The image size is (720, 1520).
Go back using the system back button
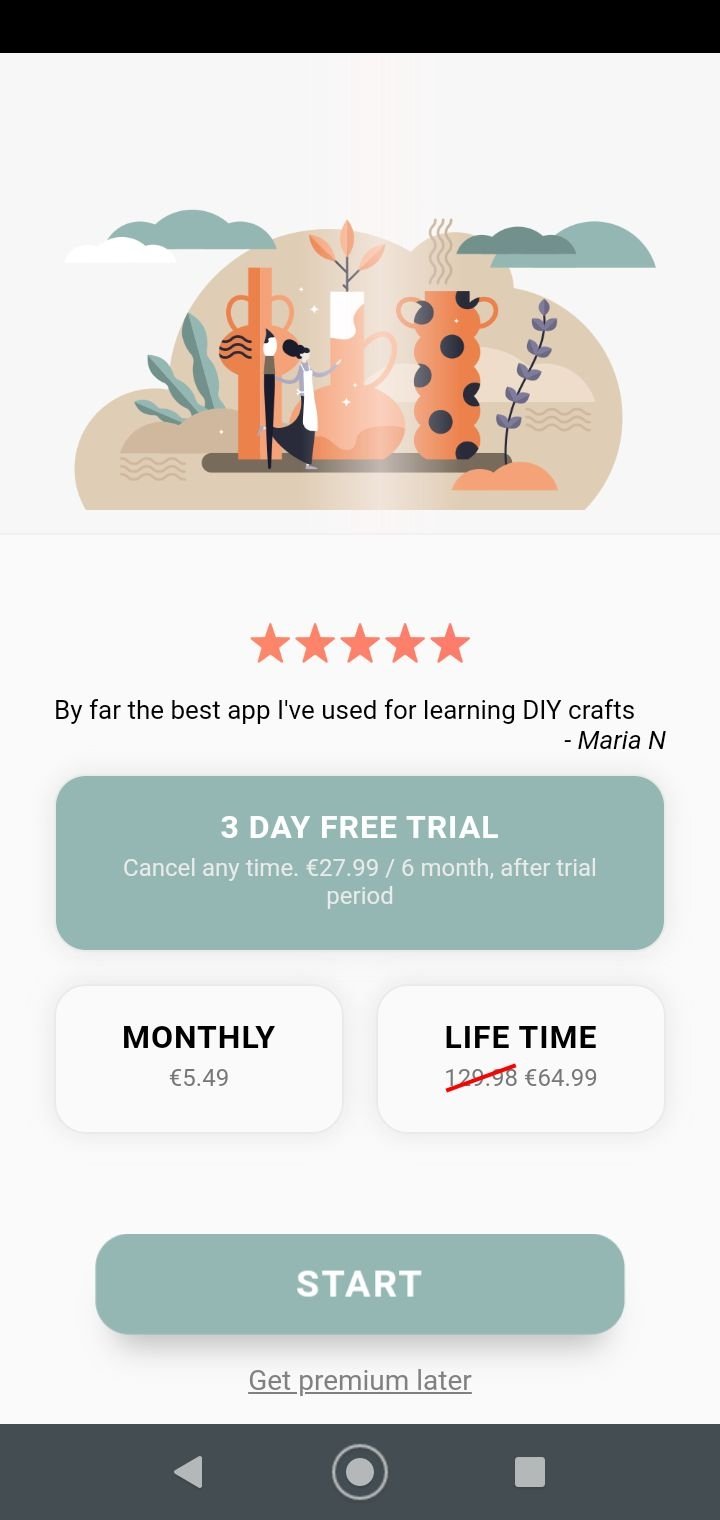pyautogui.click(x=188, y=1472)
